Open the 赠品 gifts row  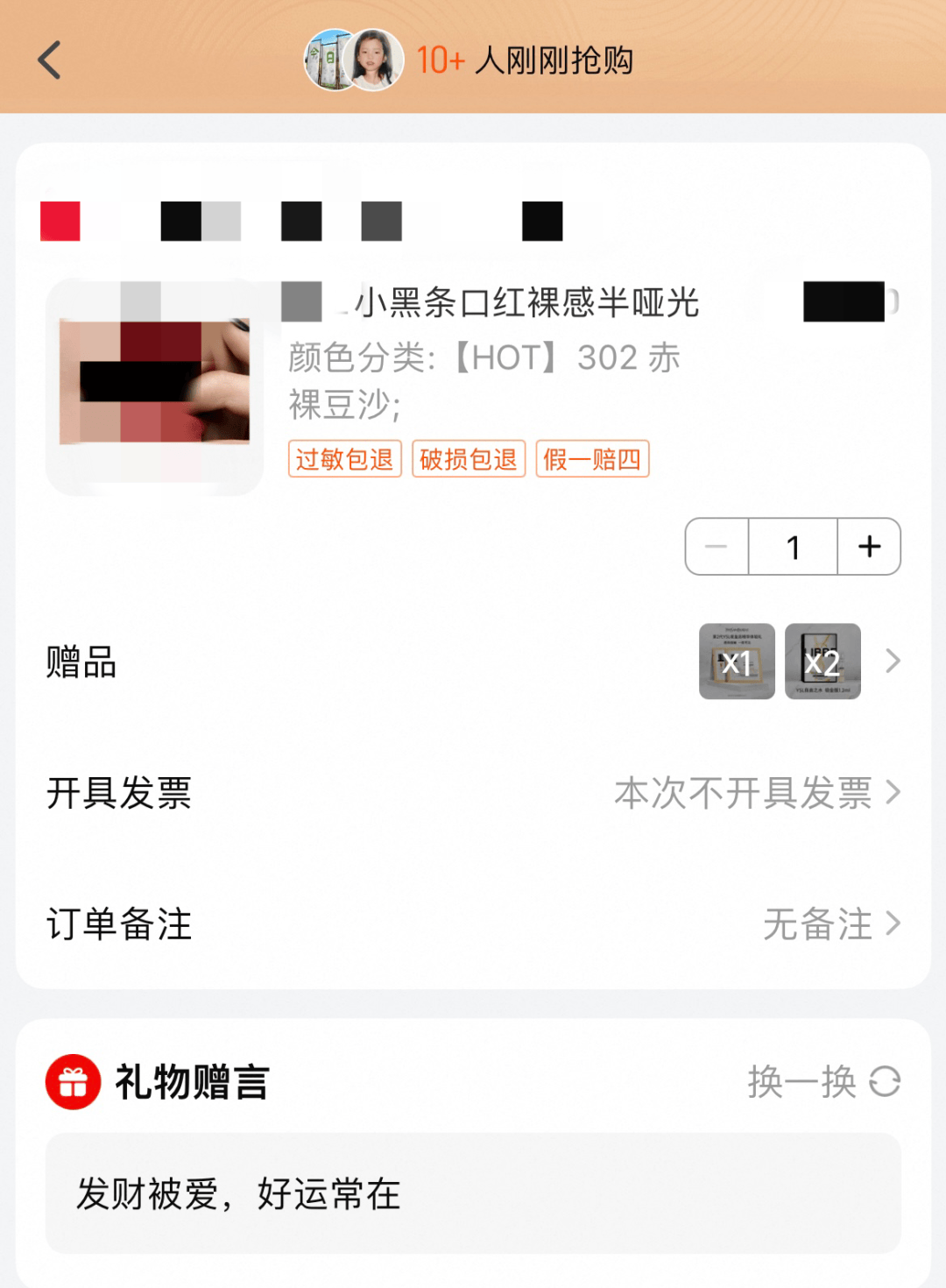[473, 662]
